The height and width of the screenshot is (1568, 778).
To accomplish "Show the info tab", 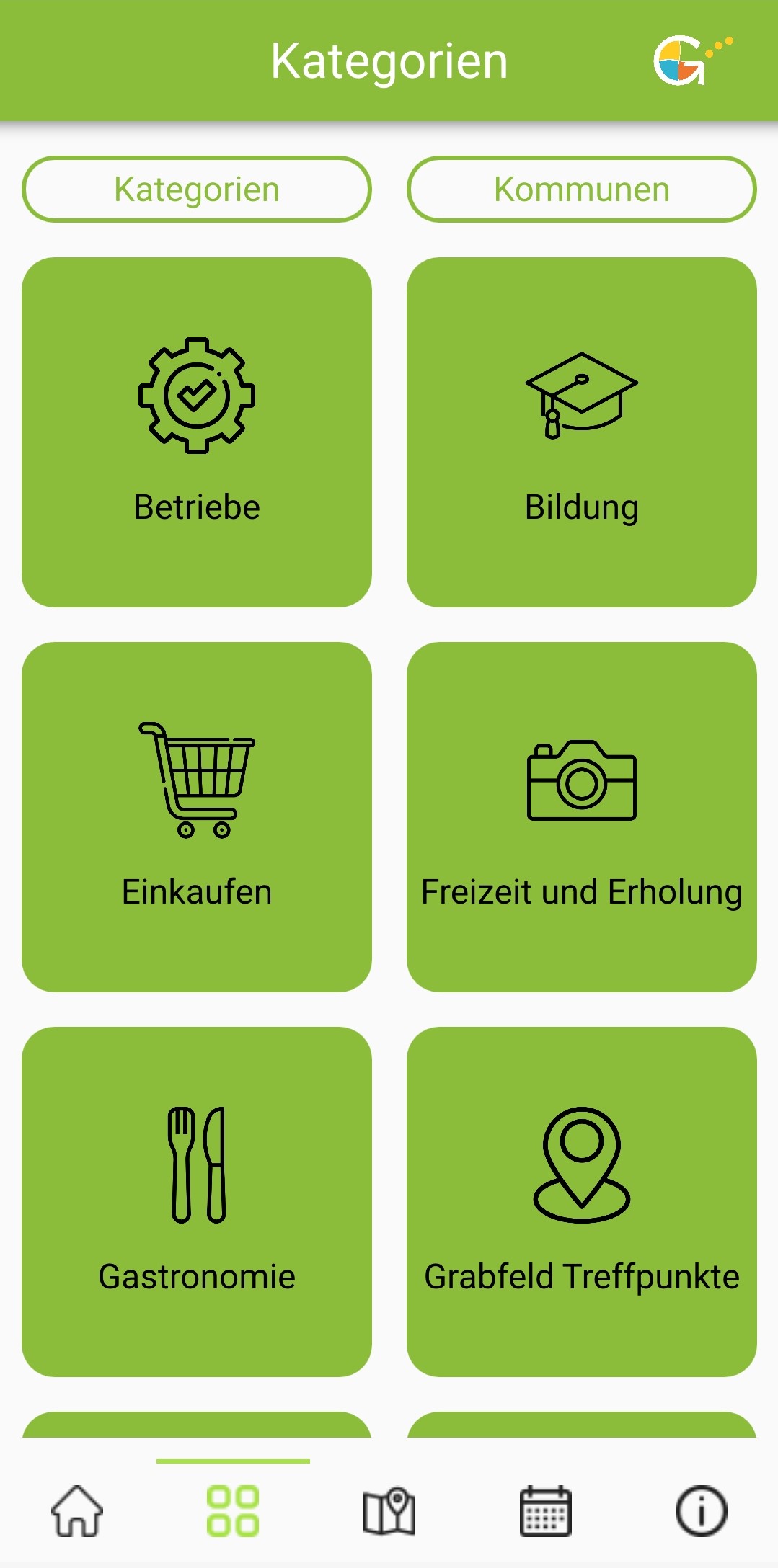I will point(701,1511).
